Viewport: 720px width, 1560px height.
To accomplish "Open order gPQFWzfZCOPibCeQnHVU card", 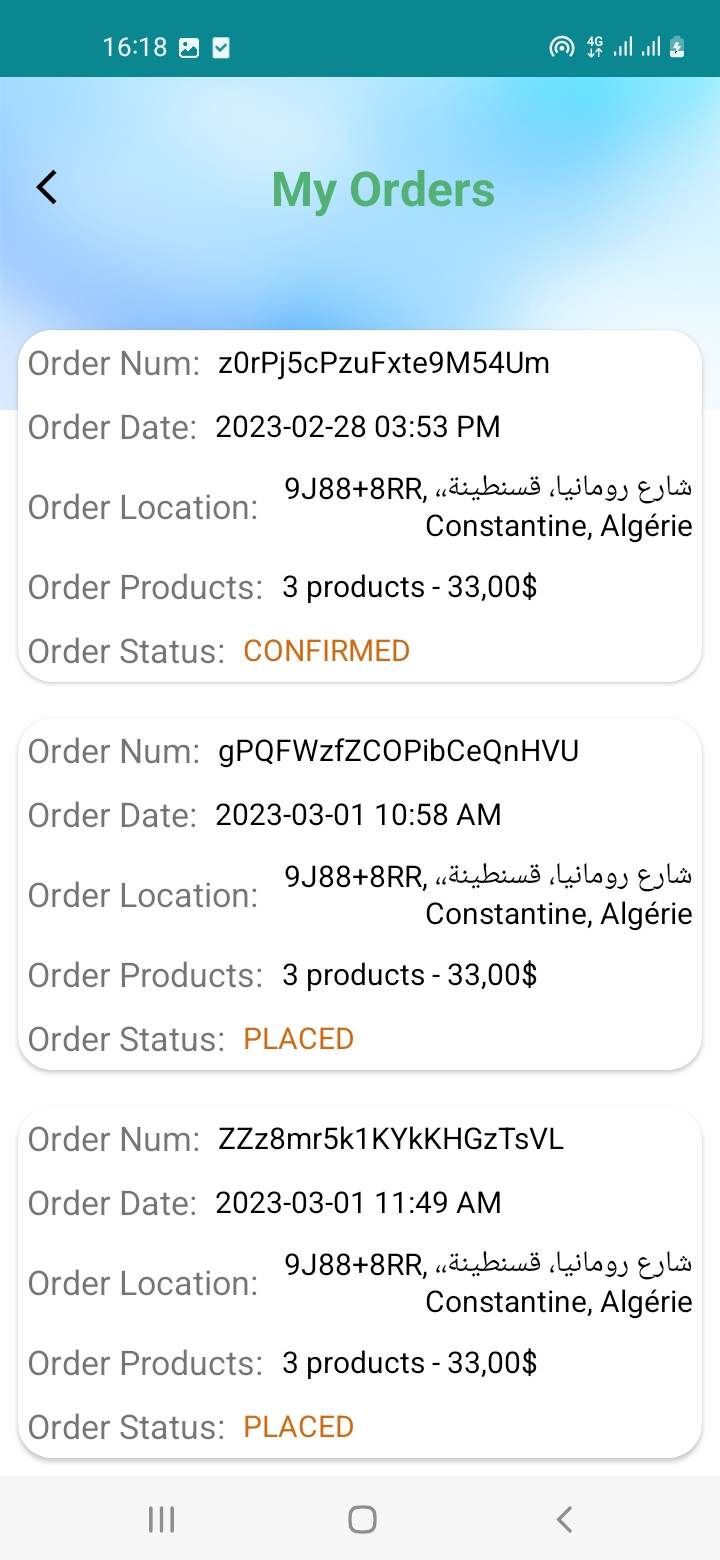I will click(360, 893).
